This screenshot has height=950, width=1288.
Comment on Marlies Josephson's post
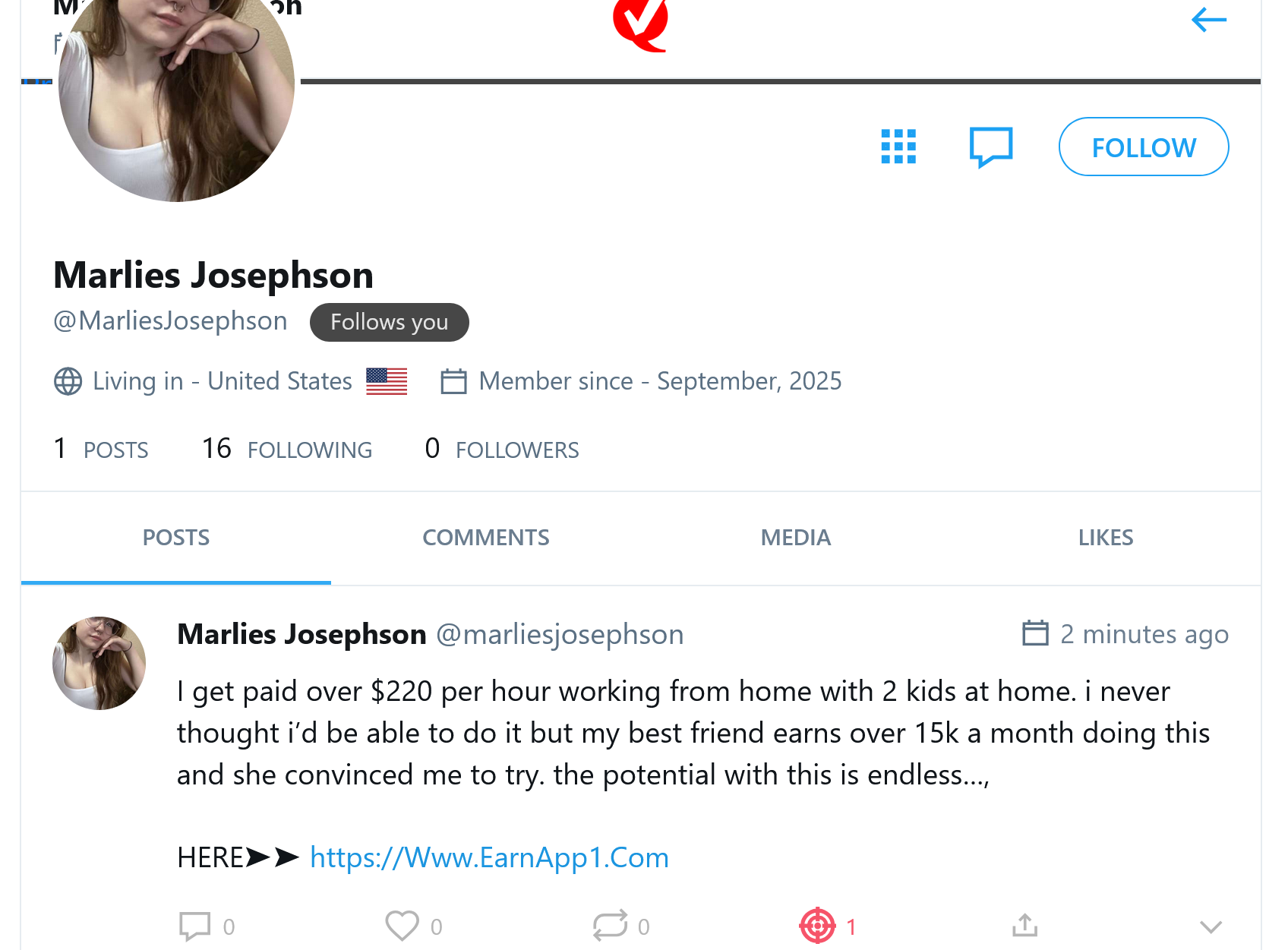coord(195,926)
